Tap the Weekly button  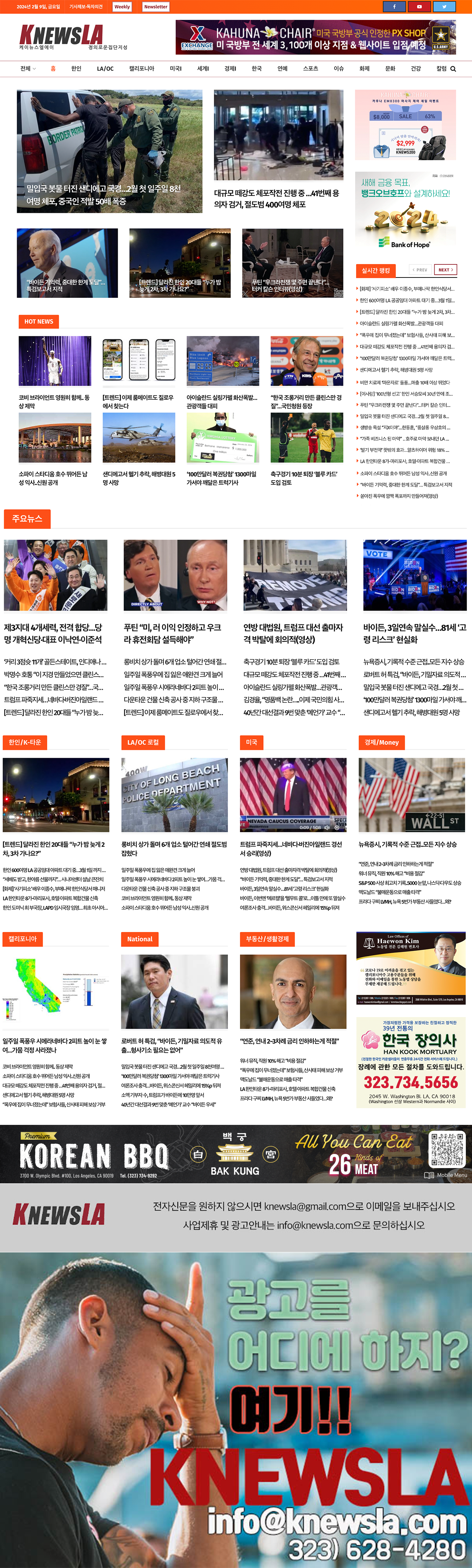[122, 7]
